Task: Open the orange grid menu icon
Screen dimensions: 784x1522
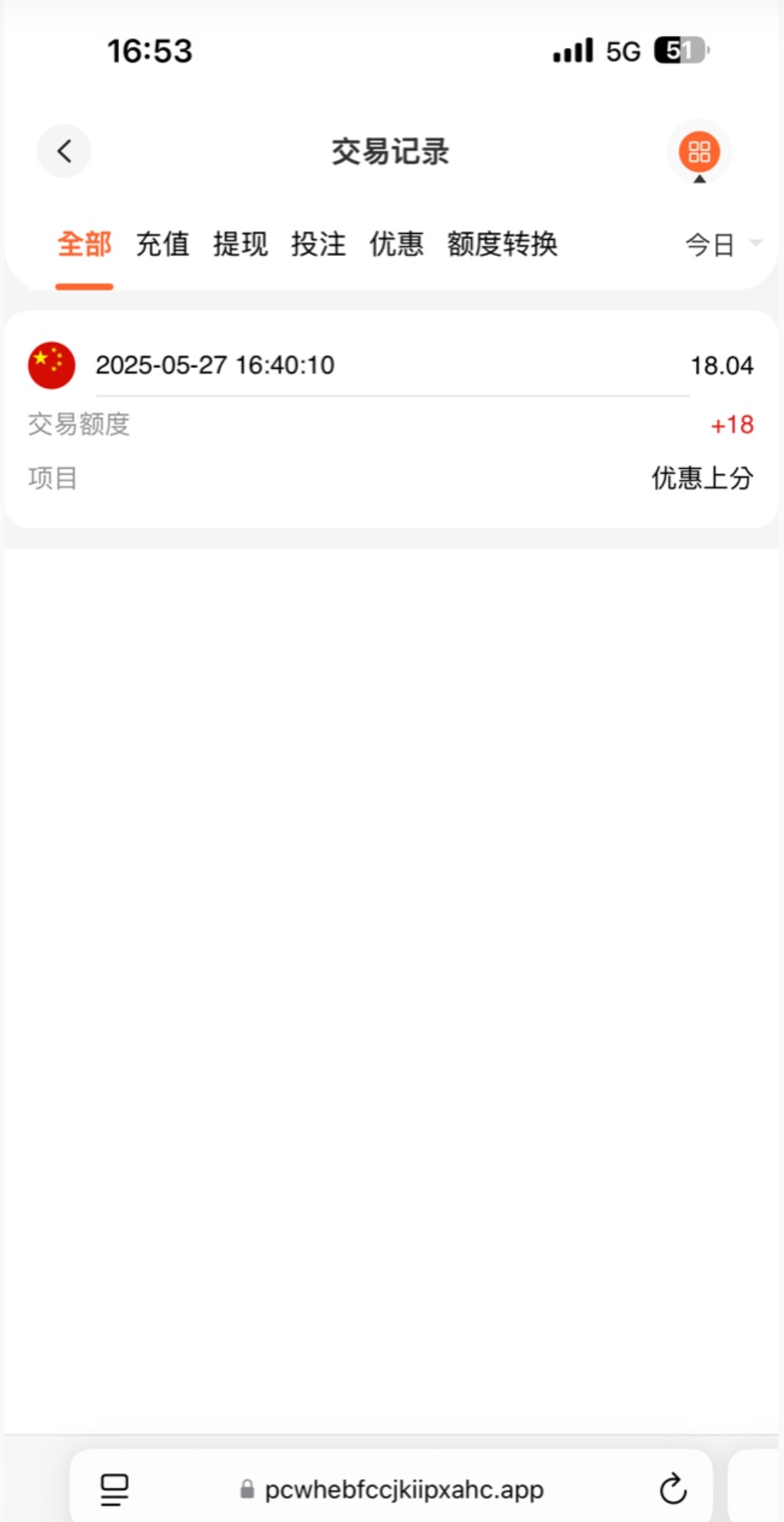Action: [699, 151]
